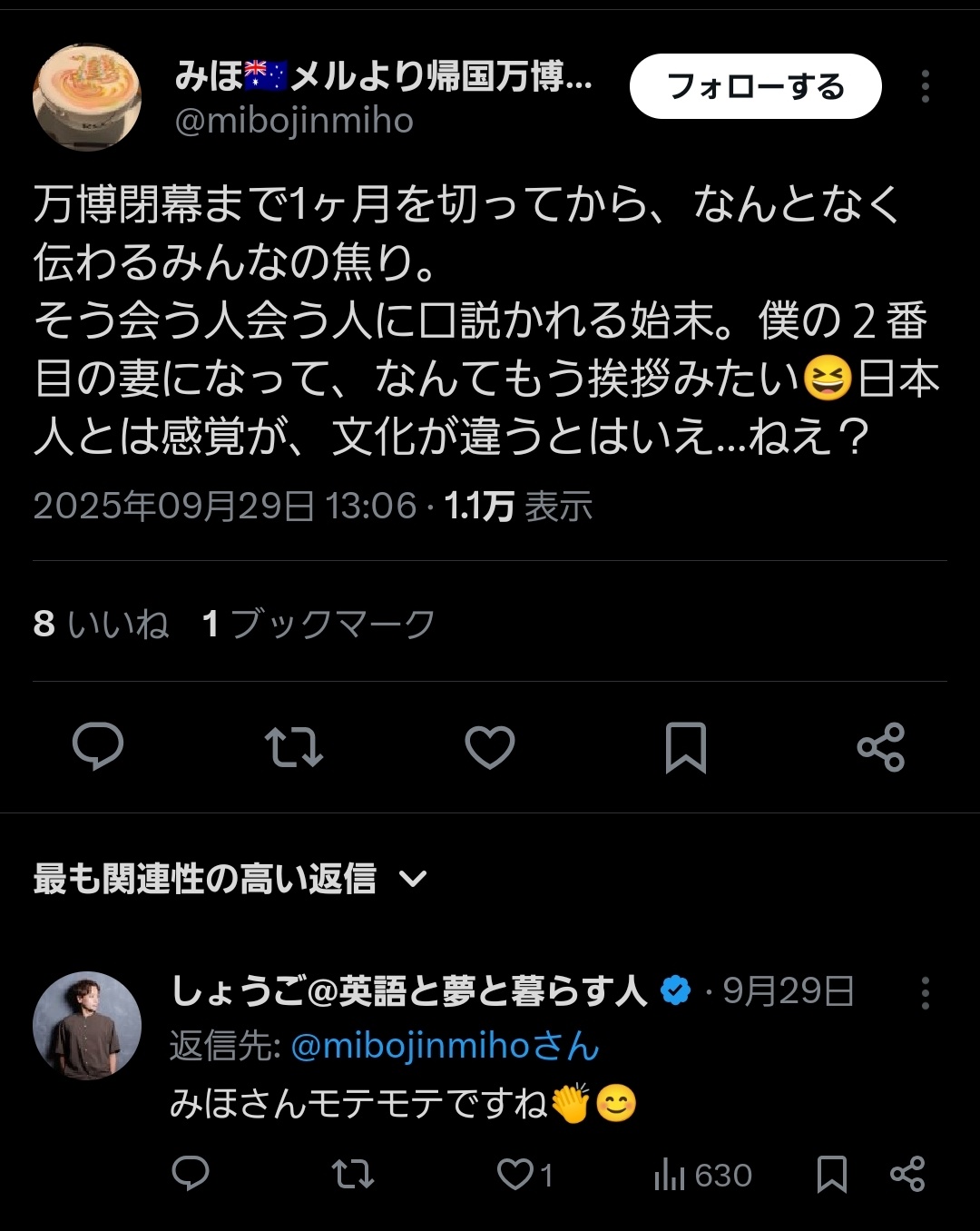Screen dimensions: 980x1231
Task: Bookmark みほ's main post
Action: click(x=686, y=746)
